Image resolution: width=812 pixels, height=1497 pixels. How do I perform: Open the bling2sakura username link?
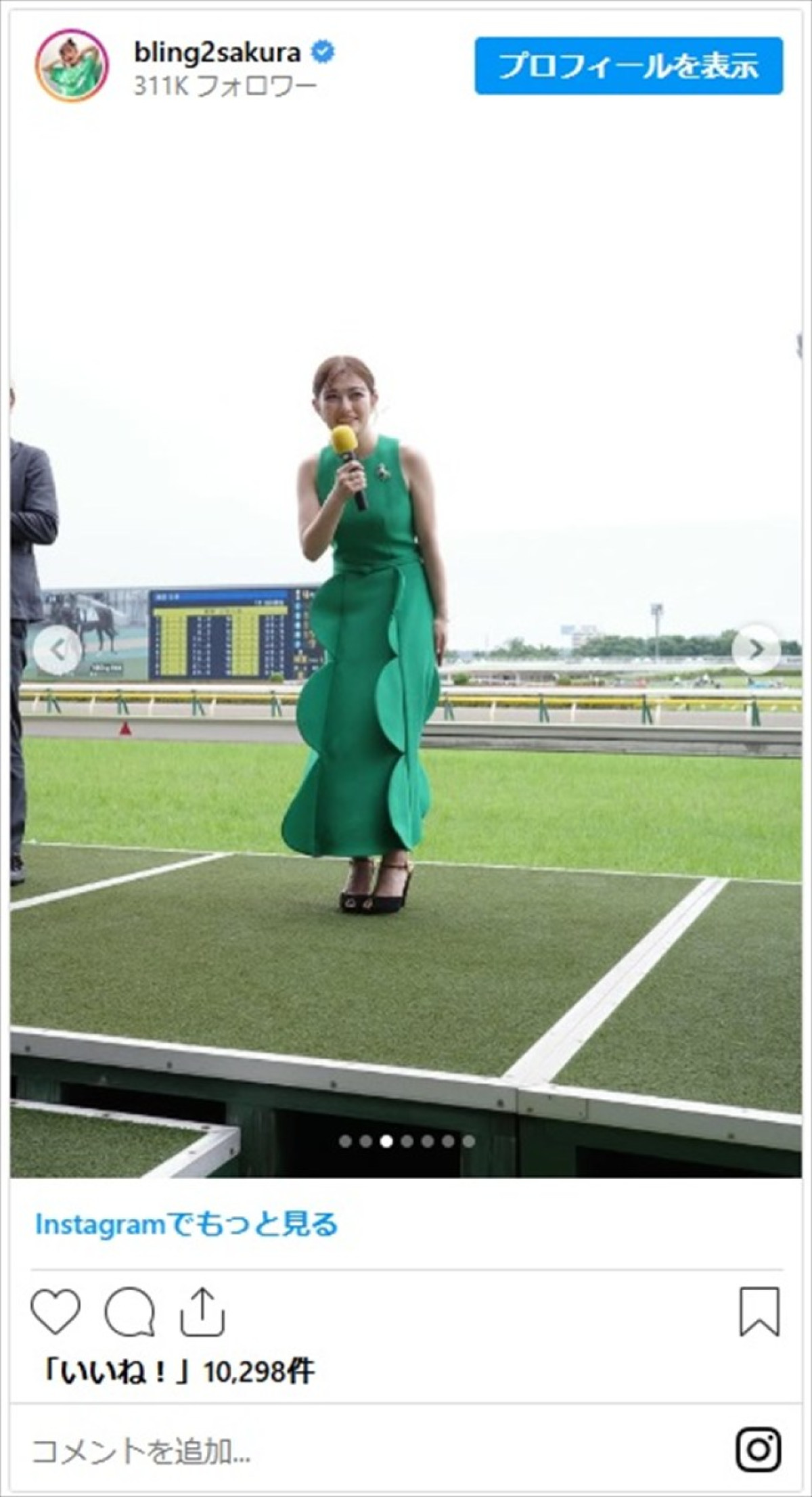click(x=217, y=53)
